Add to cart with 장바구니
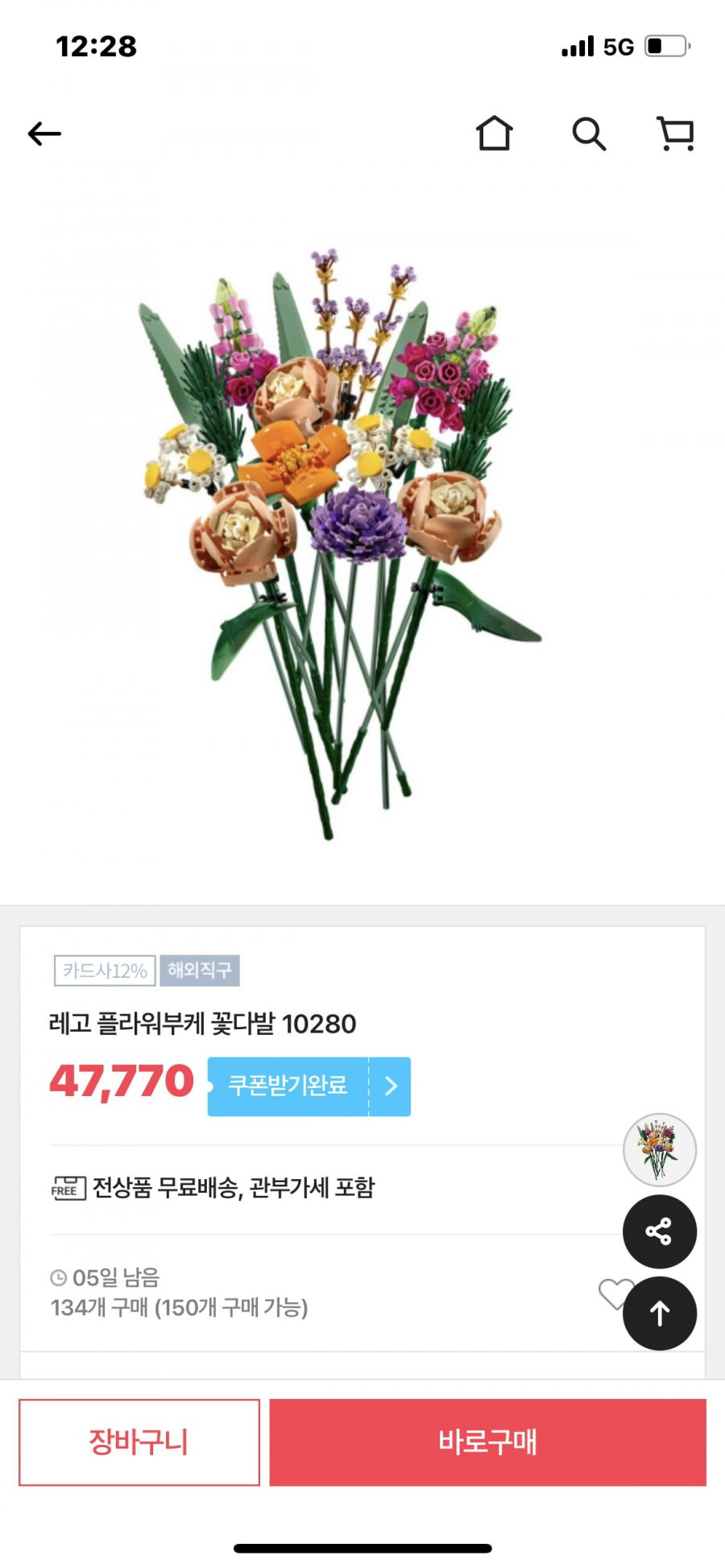This screenshot has height=1568, width=725. [x=139, y=1442]
